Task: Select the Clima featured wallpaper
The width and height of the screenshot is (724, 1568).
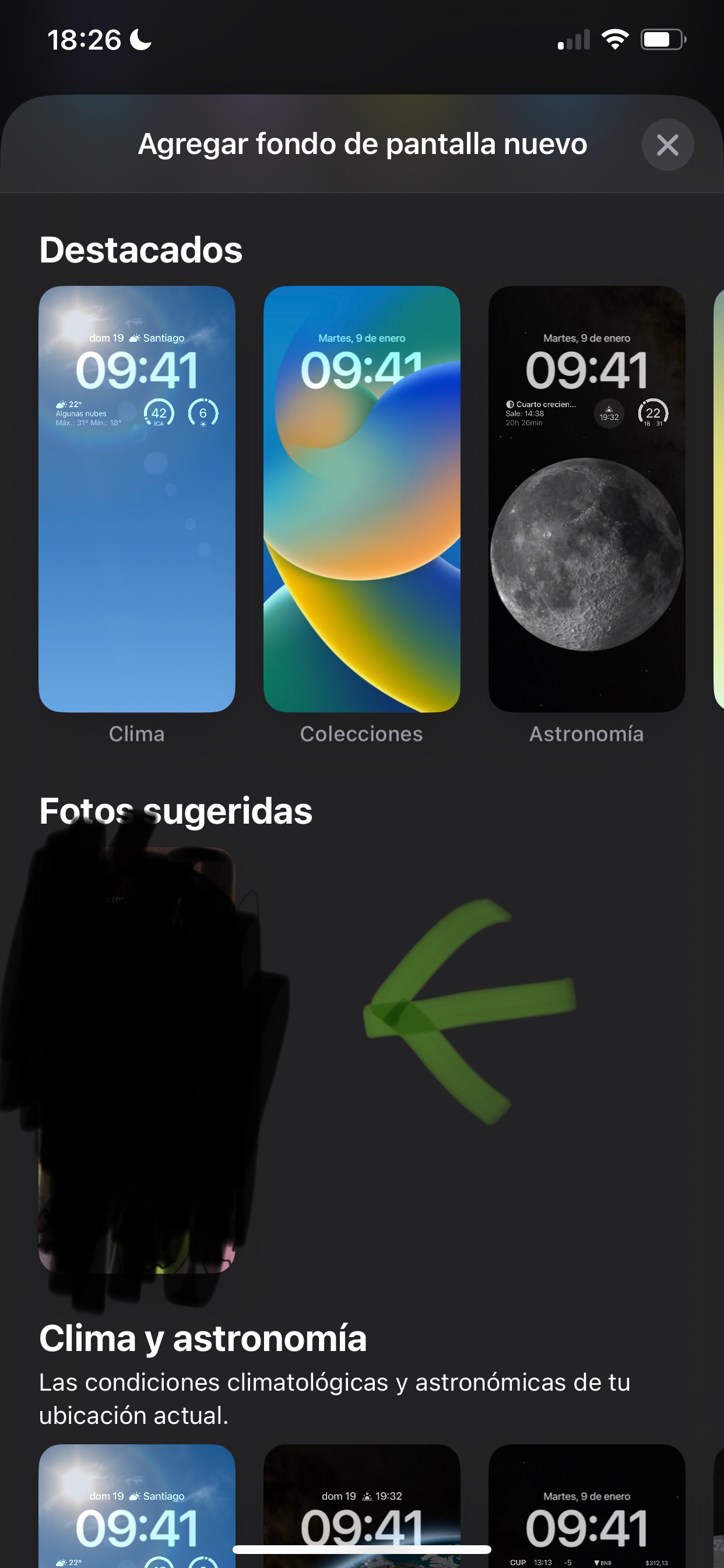Action: tap(137, 499)
